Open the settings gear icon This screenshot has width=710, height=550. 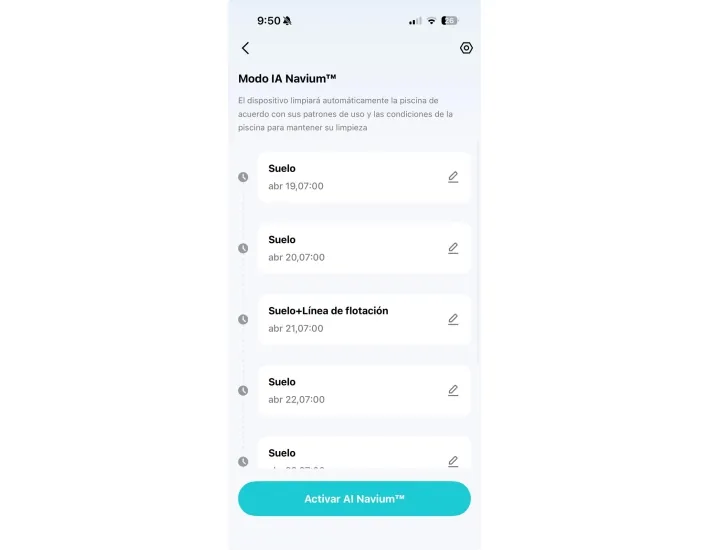point(466,48)
